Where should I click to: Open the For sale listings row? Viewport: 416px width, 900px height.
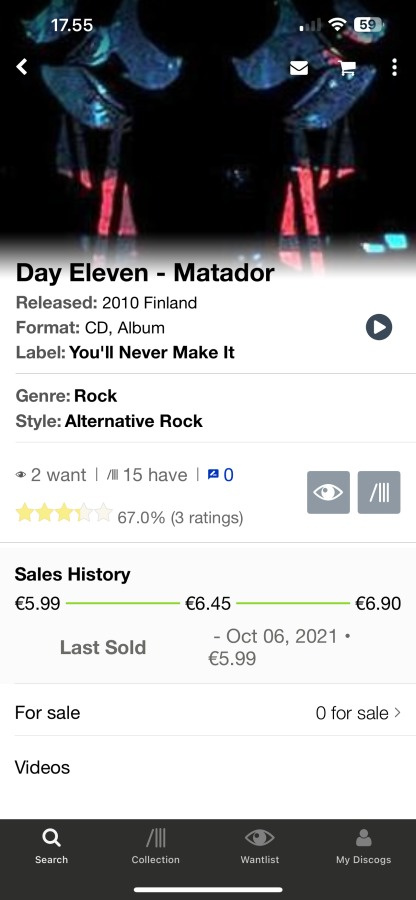pos(208,713)
